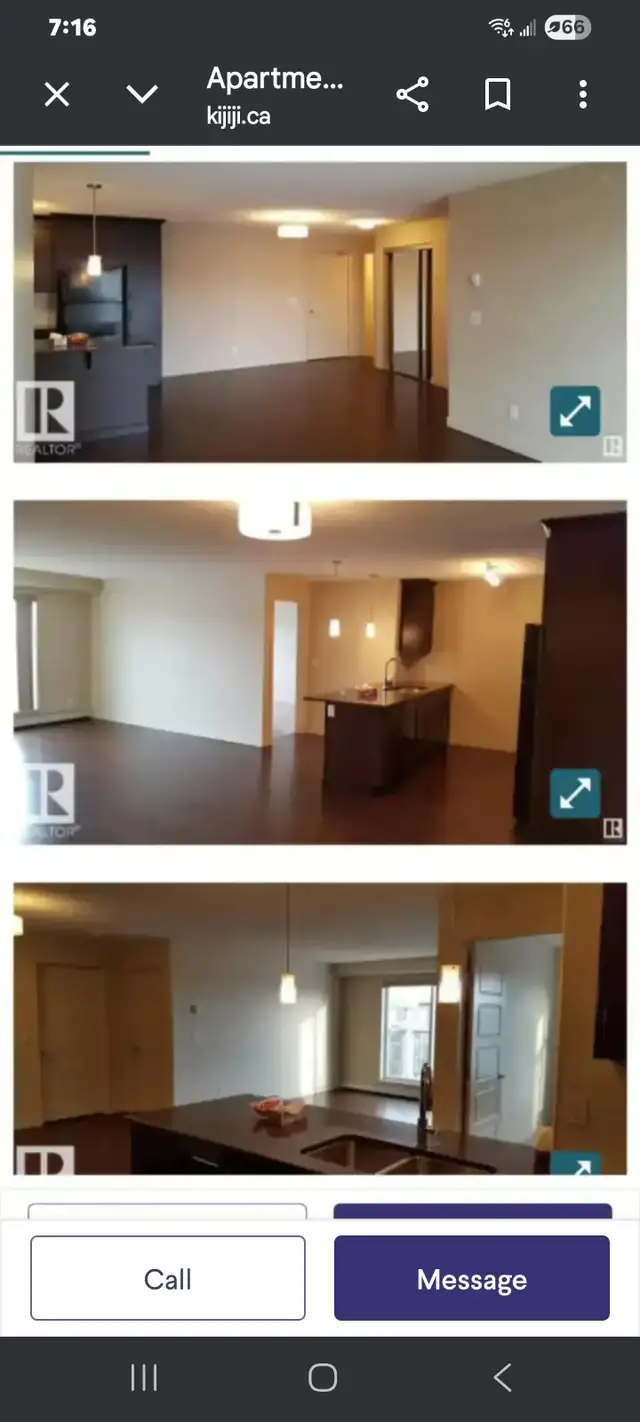Expand the first apartment photo fullscreen
Screen dimensions: 640x1422
point(575,411)
